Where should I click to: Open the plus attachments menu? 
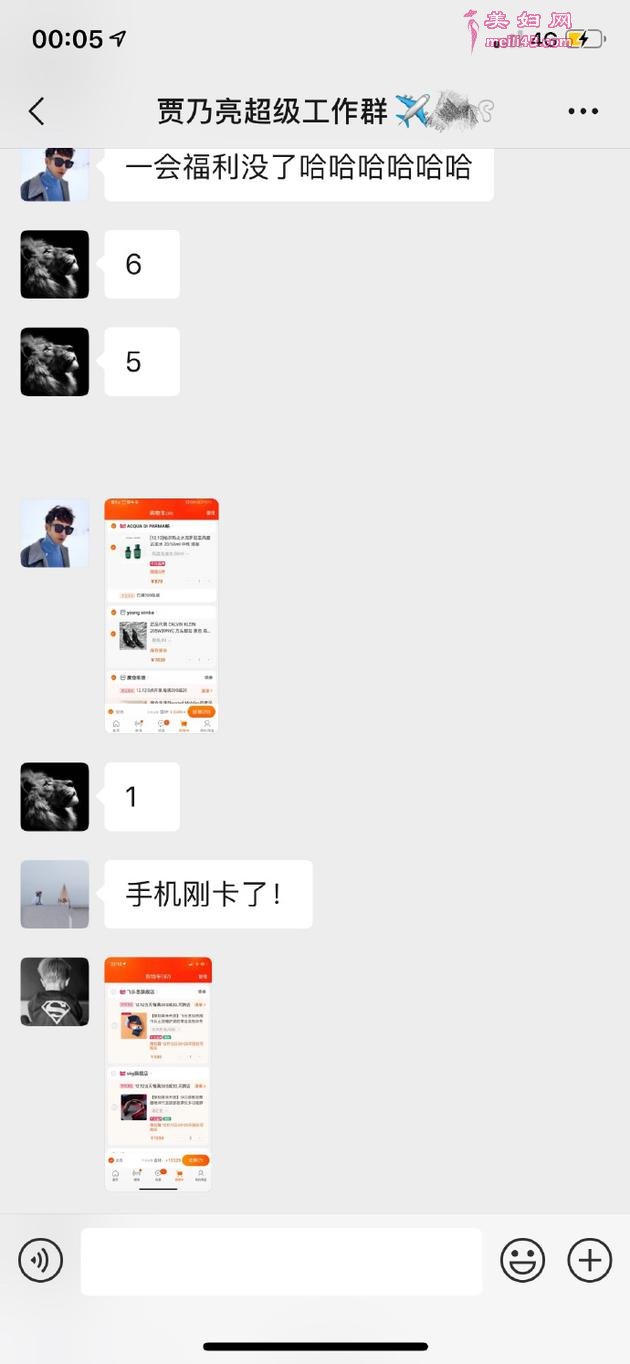pos(589,1260)
